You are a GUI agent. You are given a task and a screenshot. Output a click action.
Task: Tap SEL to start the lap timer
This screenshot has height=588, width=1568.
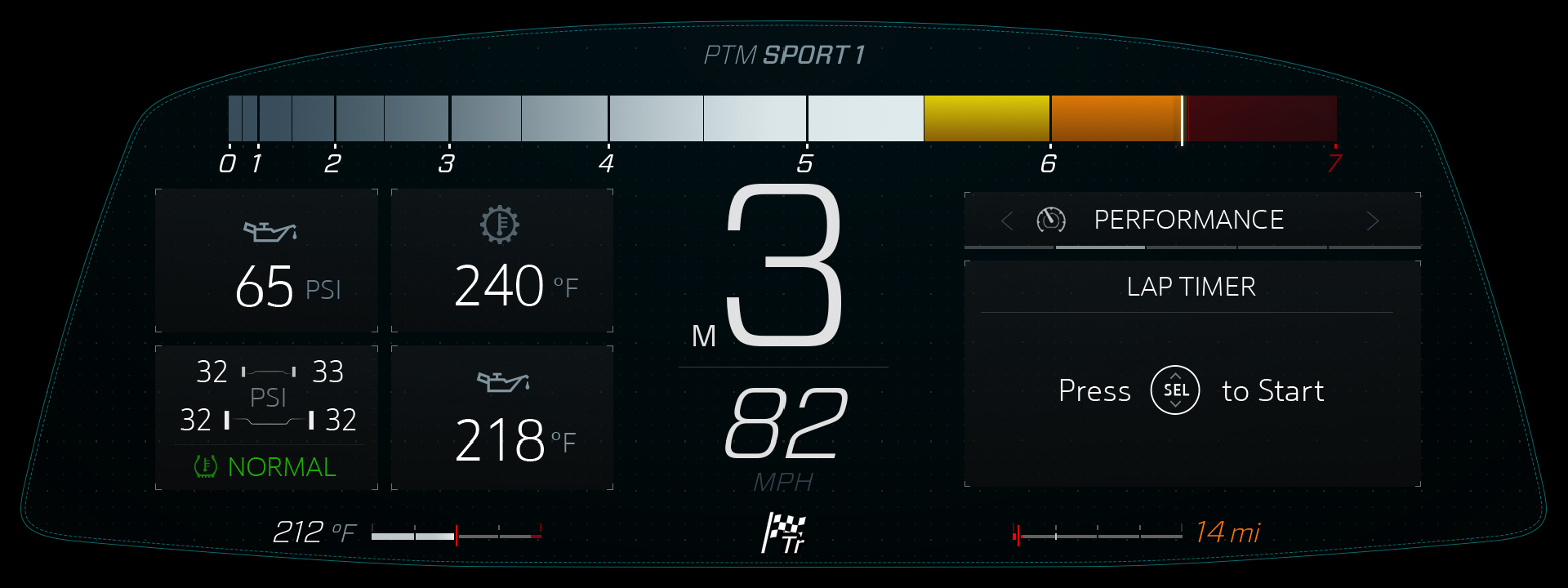(x=1175, y=390)
